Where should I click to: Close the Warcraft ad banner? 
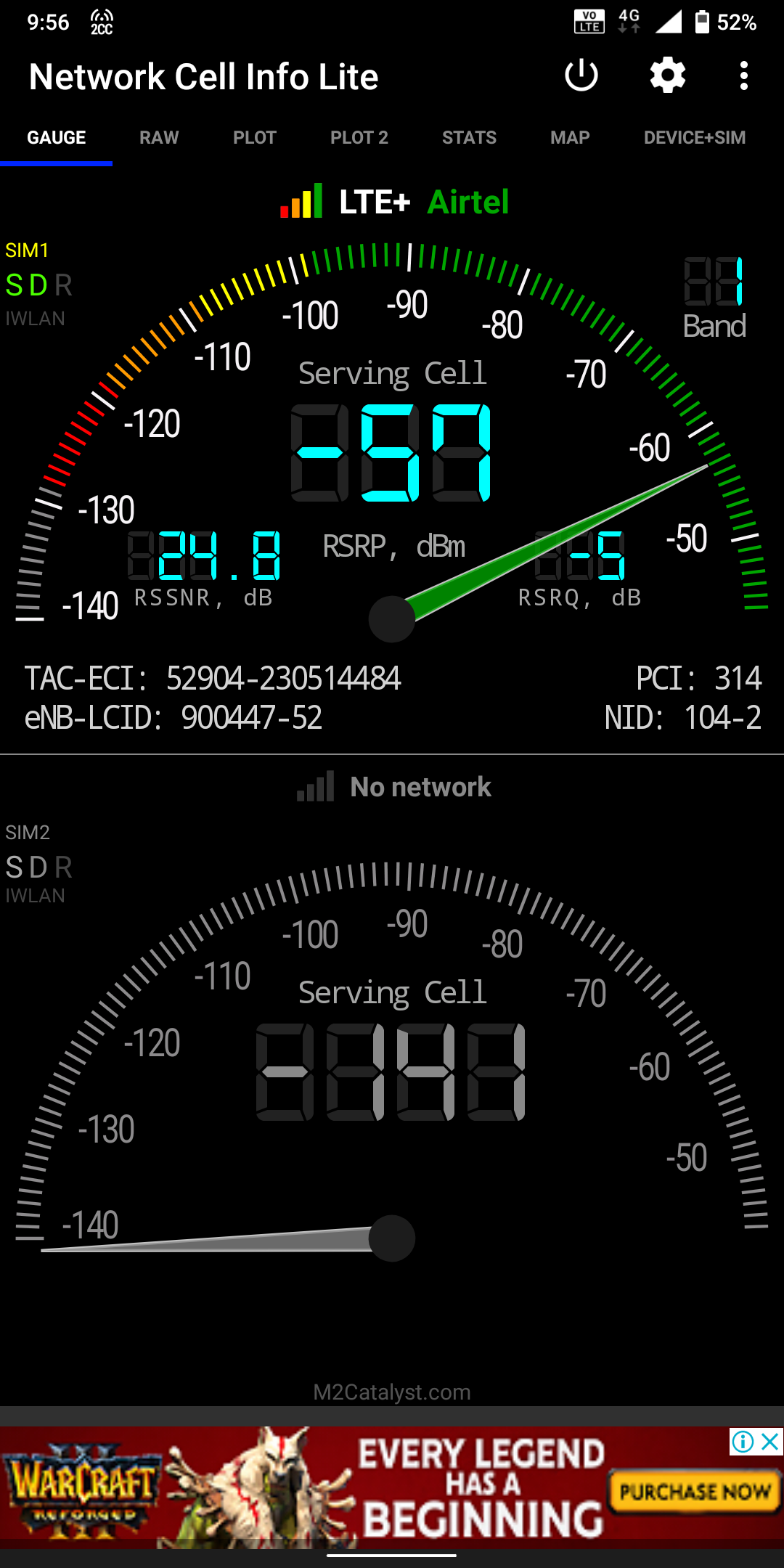point(771,1442)
